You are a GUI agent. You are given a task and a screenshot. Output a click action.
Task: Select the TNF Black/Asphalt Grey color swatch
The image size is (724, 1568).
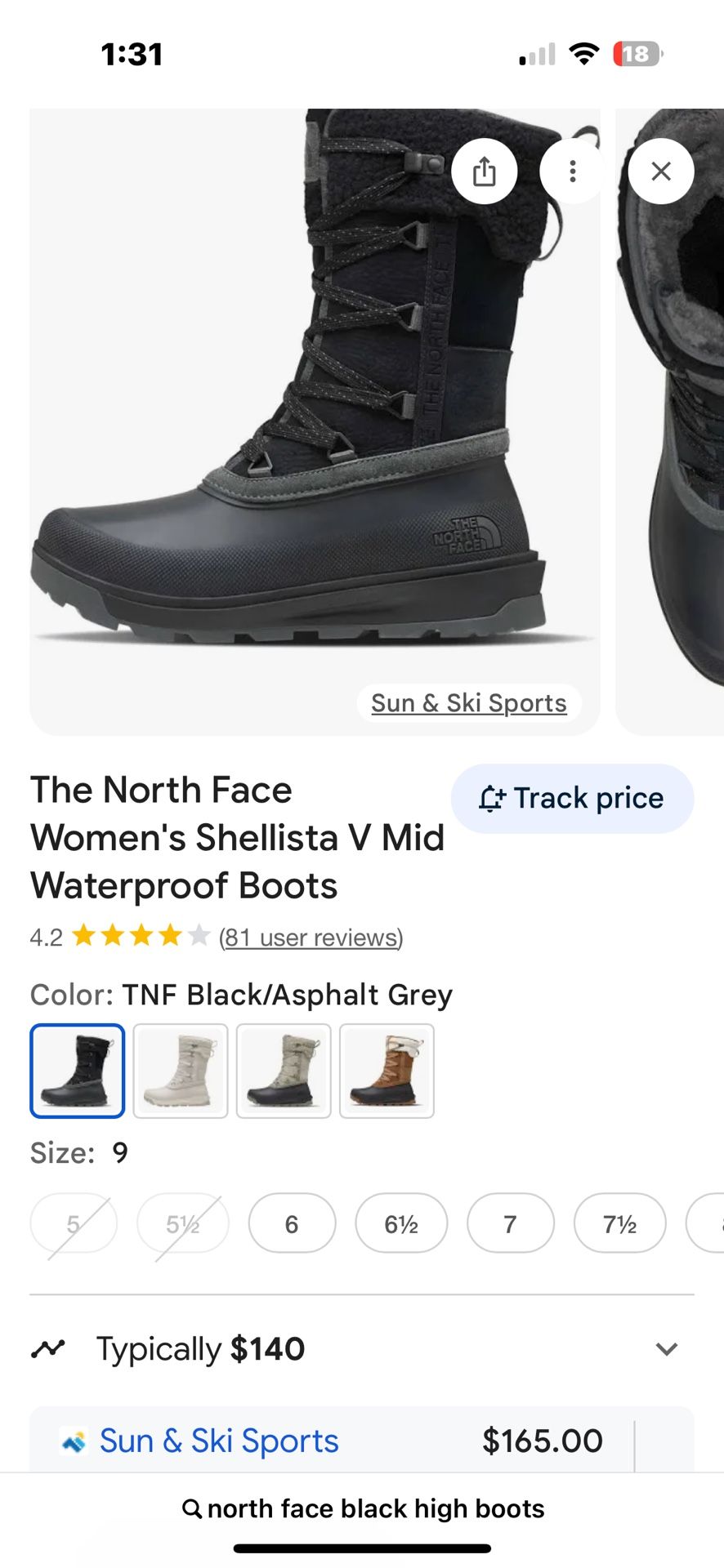tap(78, 1071)
